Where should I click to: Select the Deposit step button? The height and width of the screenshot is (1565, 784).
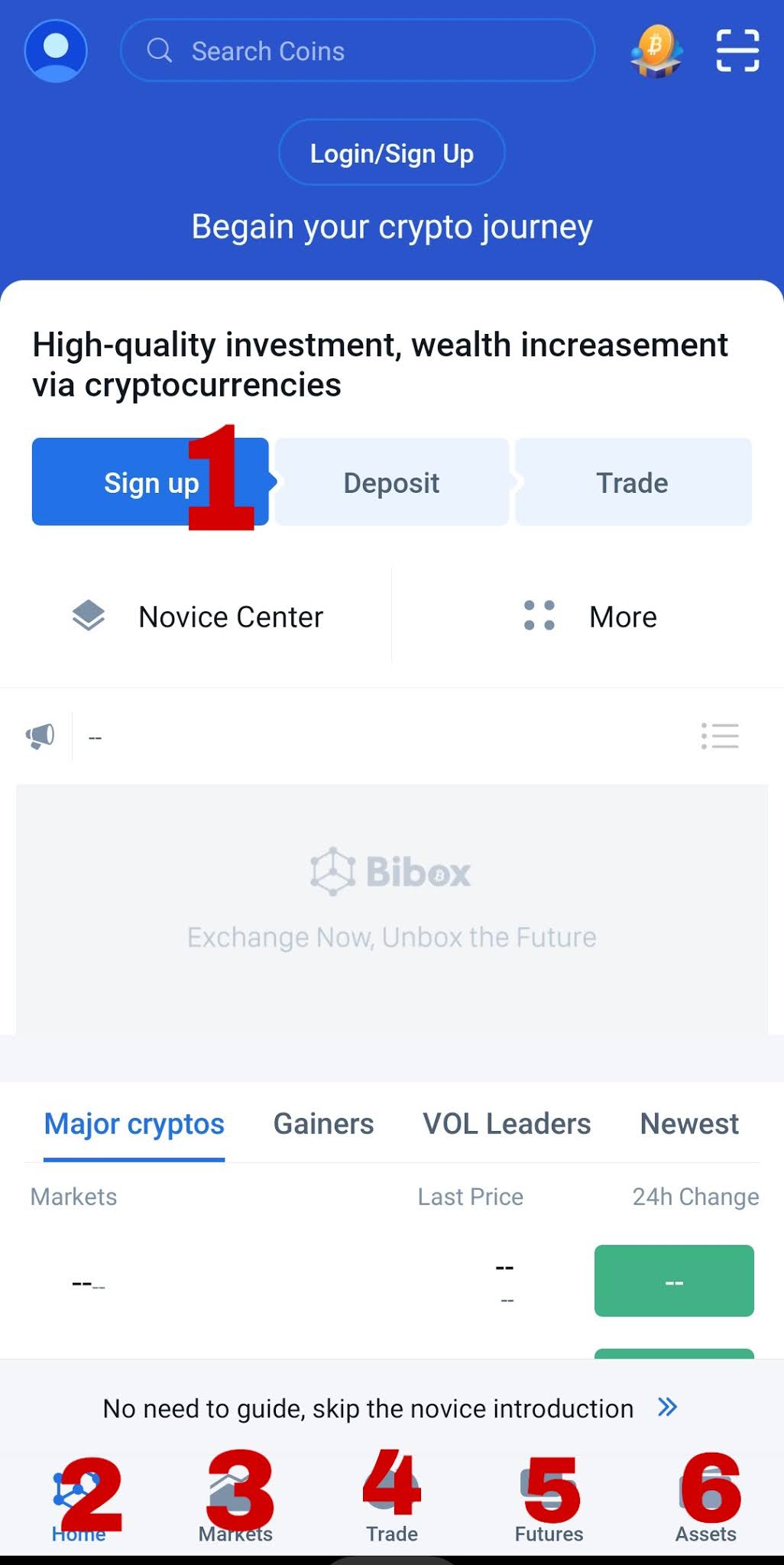(x=392, y=482)
